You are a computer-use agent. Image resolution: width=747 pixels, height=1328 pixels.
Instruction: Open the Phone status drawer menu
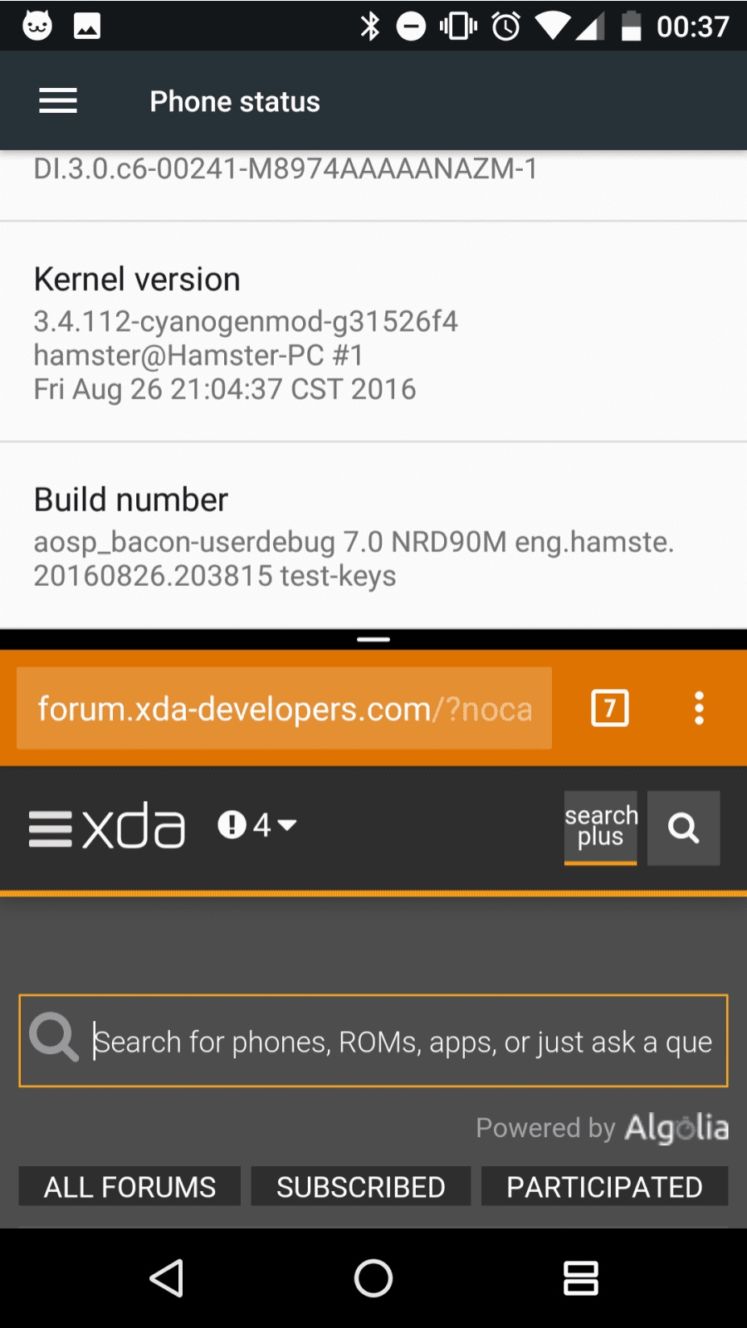58,101
